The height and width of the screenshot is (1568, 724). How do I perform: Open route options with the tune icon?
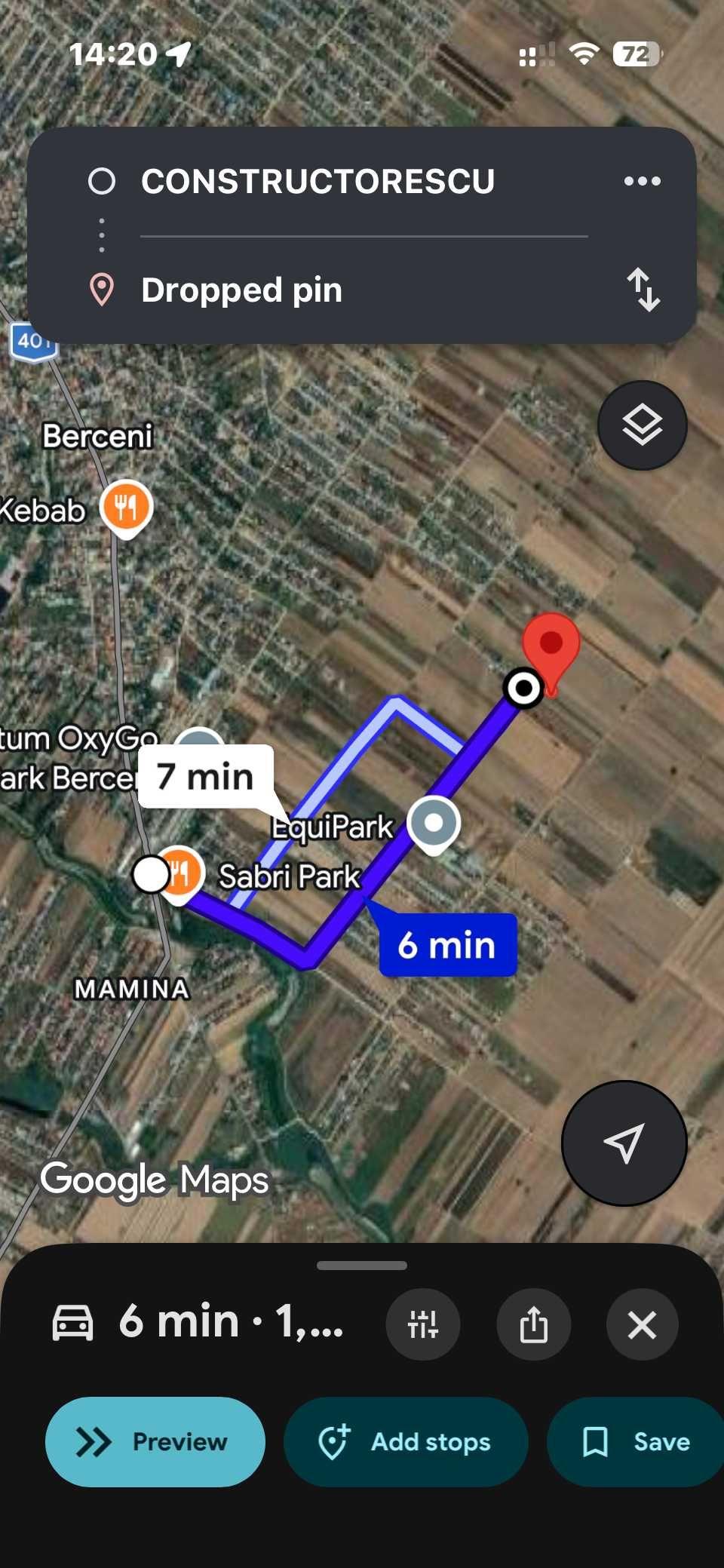[x=422, y=1324]
